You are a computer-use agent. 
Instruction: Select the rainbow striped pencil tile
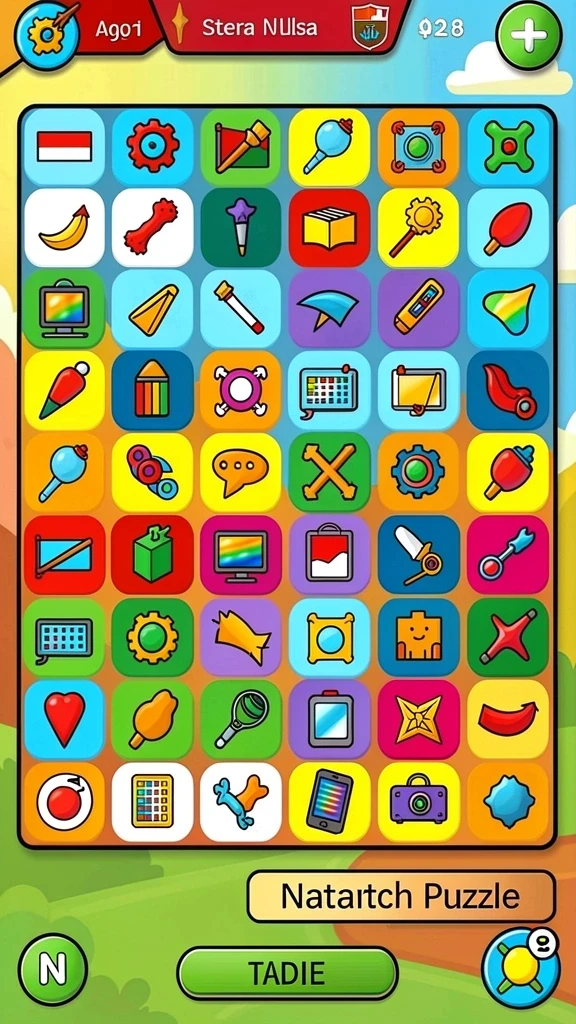click(152, 391)
